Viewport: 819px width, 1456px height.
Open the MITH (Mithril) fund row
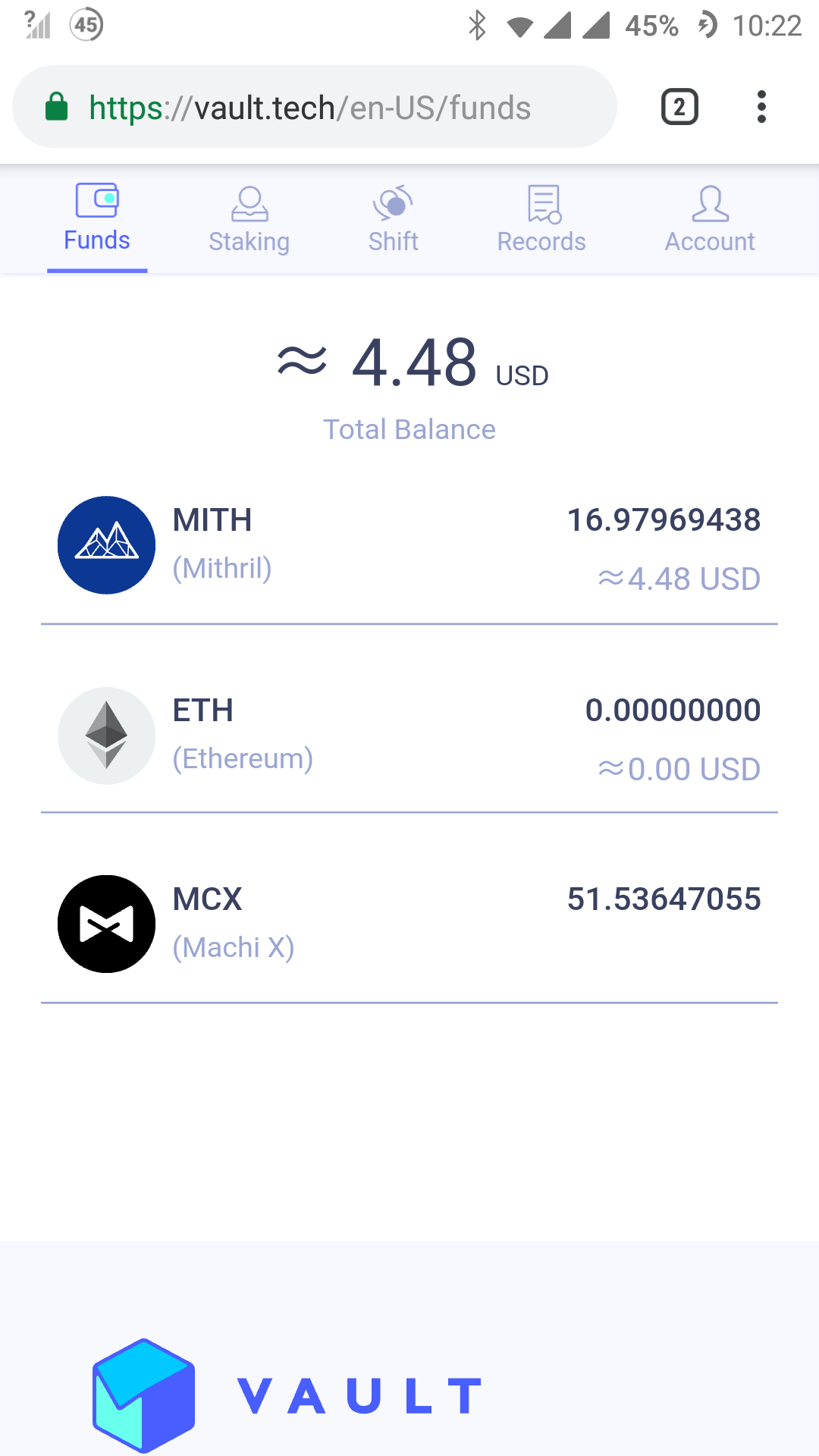pyautogui.click(x=409, y=546)
